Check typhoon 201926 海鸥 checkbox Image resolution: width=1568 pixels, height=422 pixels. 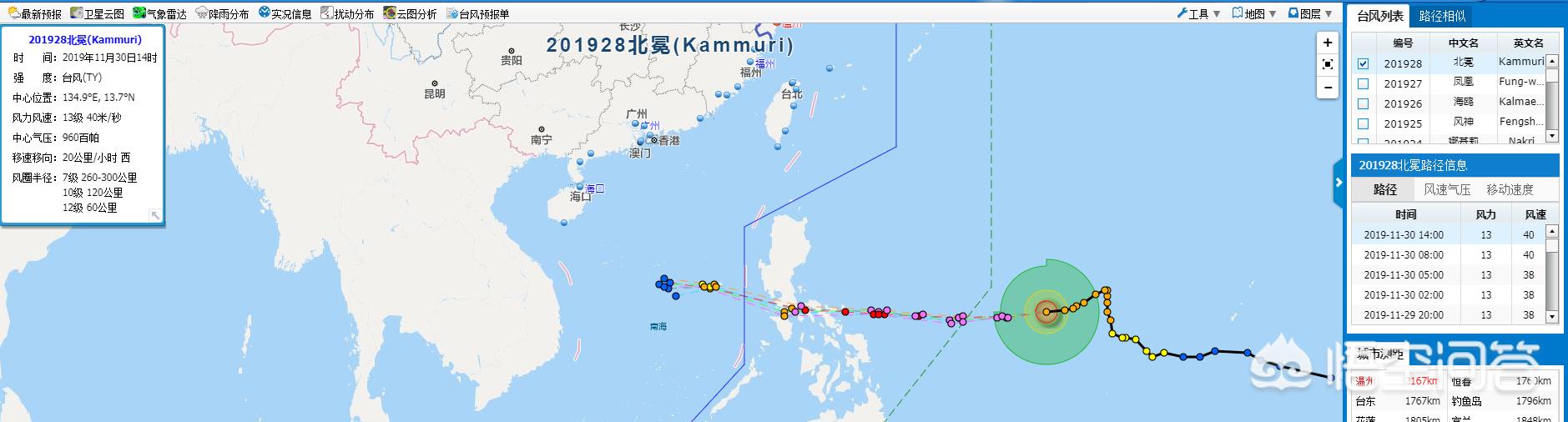tap(1363, 103)
